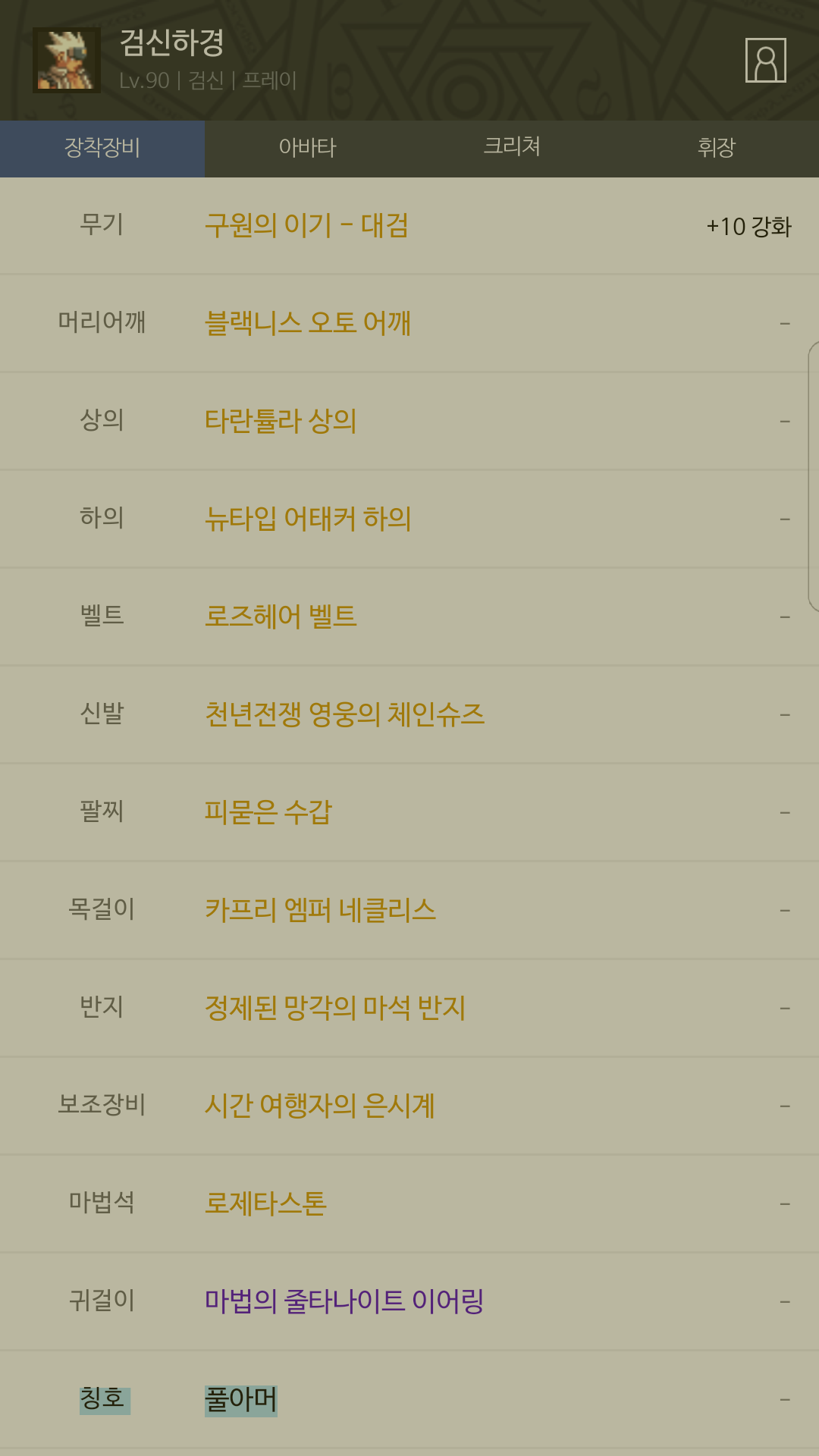The height and width of the screenshot is (1456, 819).
Task: Switch to the 아바타 tab
Action: click(x=307, y=148)
